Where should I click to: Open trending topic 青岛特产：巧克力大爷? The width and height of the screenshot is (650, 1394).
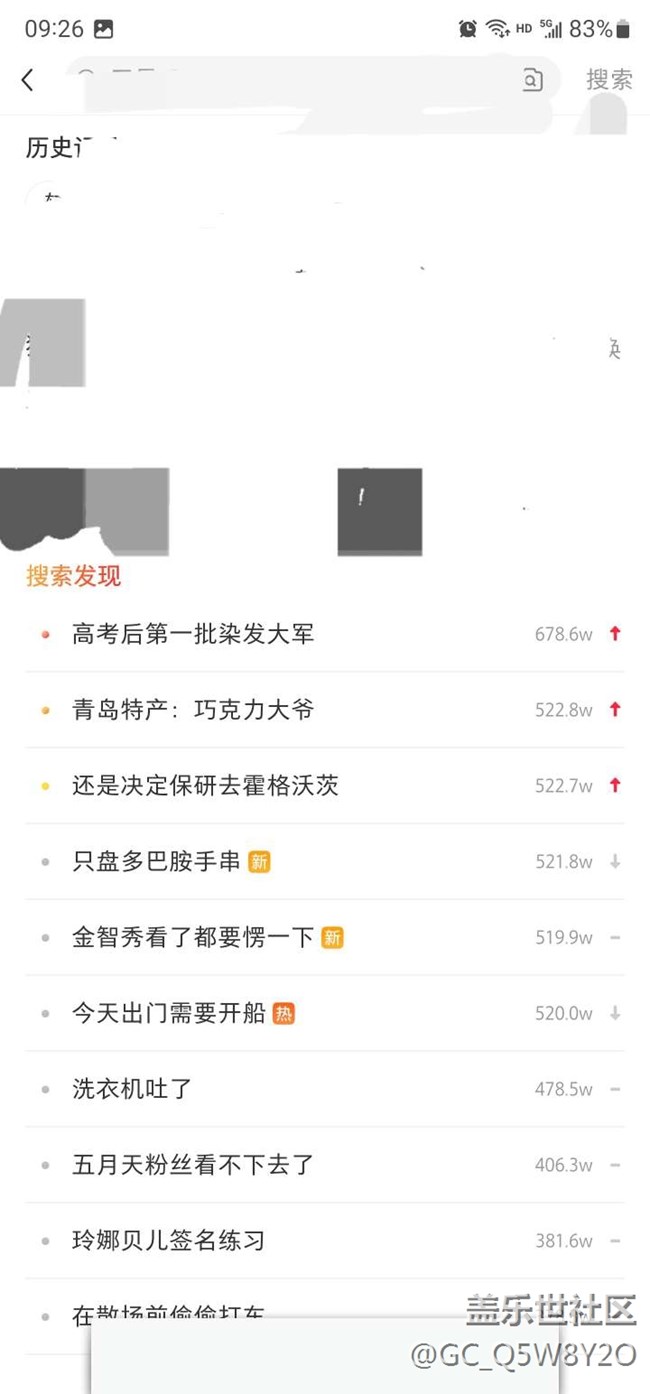click(x=193, y=710)
